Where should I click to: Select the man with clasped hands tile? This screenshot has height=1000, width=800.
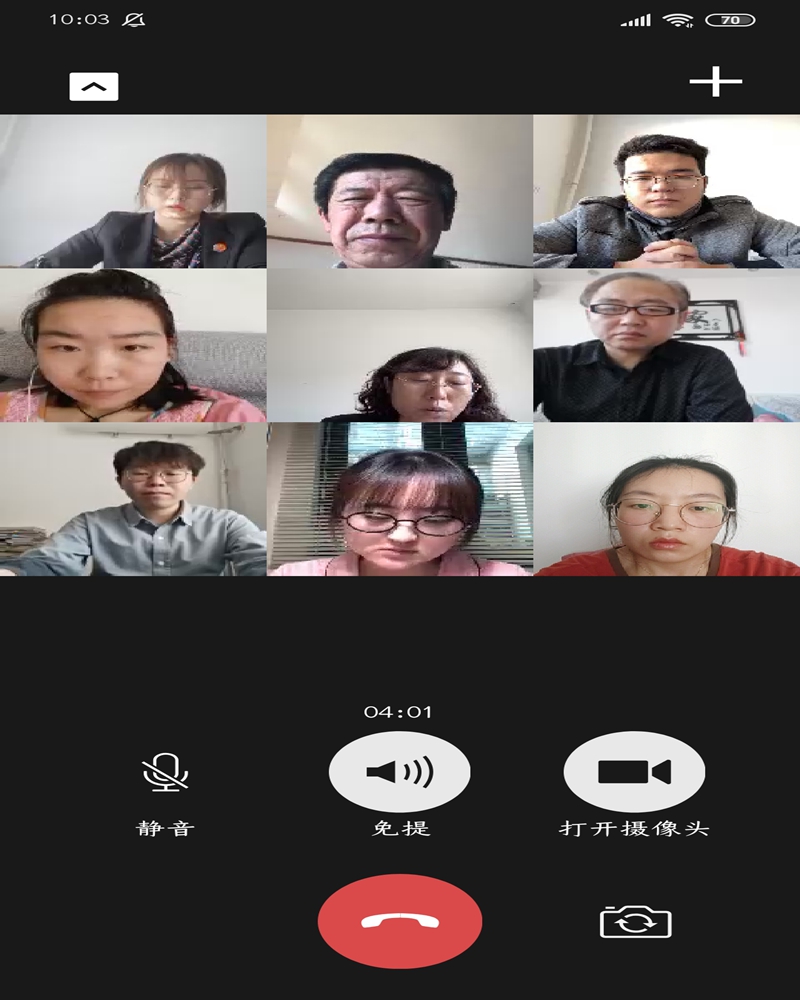[666, 191]
